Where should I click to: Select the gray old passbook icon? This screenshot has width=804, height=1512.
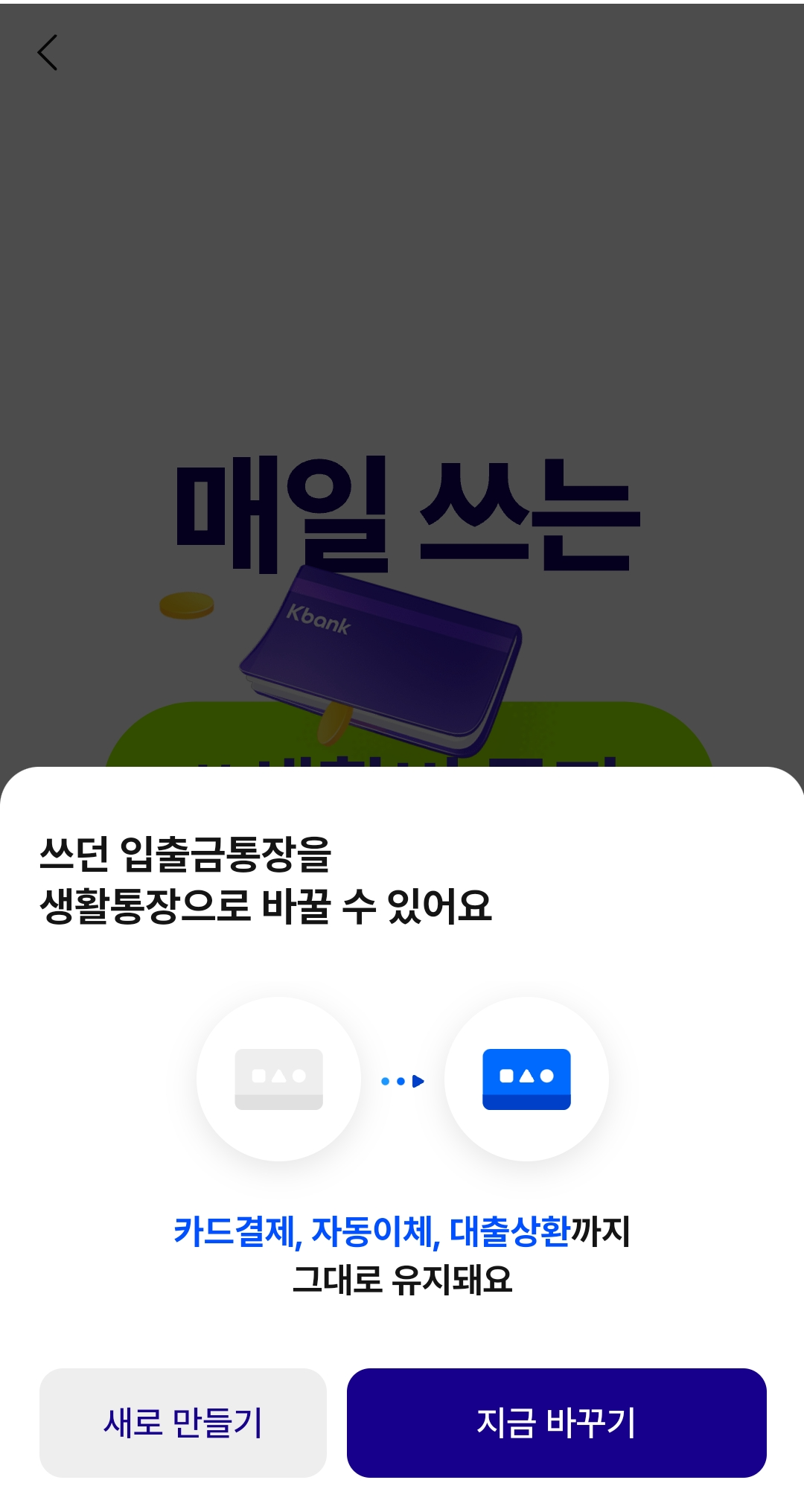278,1080
